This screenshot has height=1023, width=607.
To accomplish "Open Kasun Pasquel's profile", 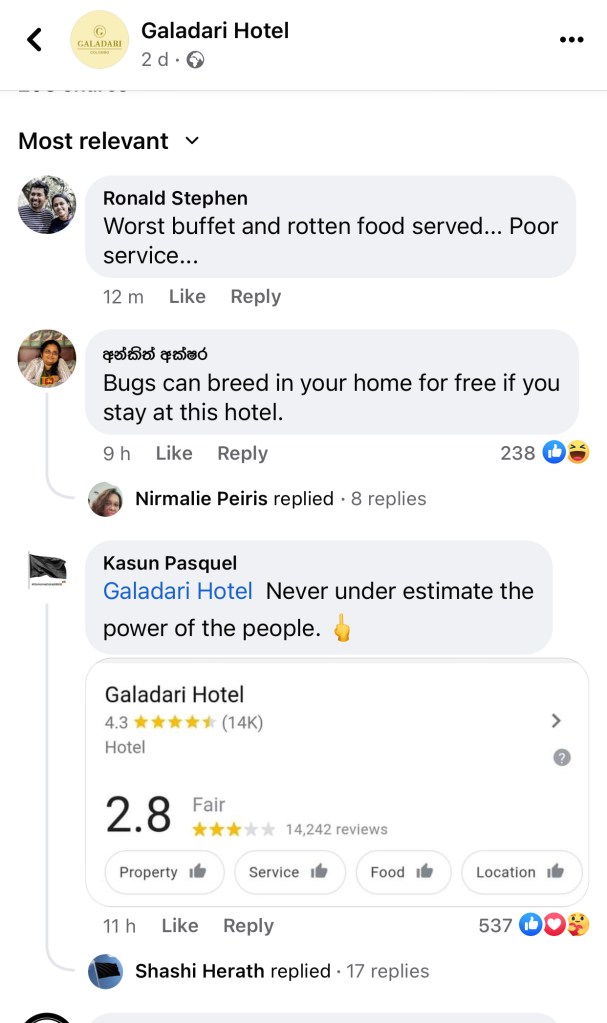I will point(170,564).
